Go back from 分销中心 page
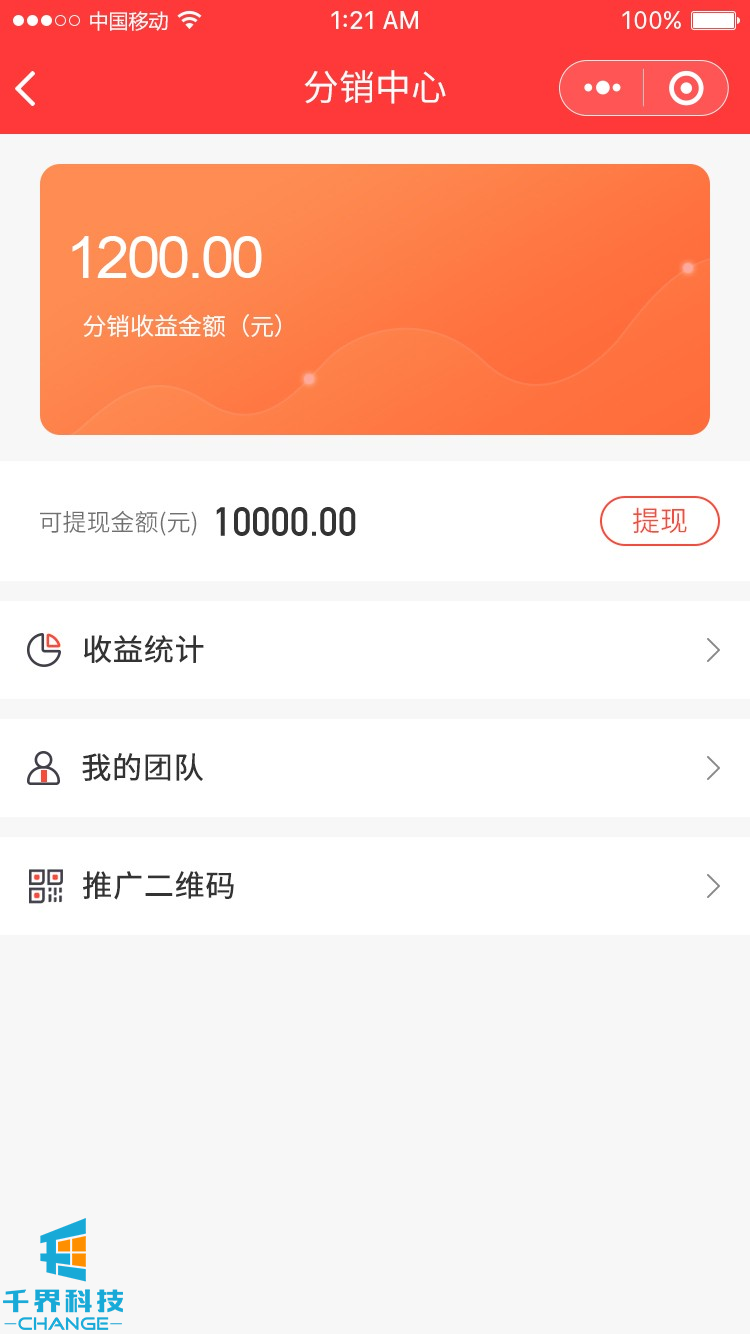750x1334 pixels. [26, 89]
